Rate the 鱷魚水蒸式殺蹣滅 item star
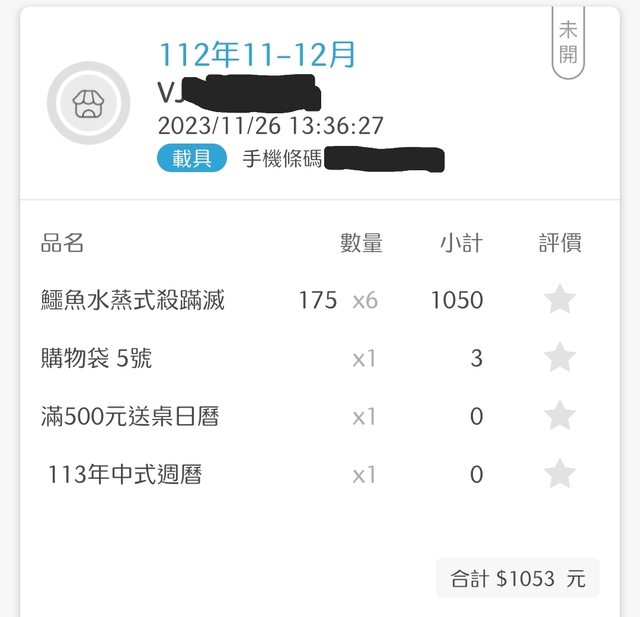 pyautogui.click(x=560, y=299)
